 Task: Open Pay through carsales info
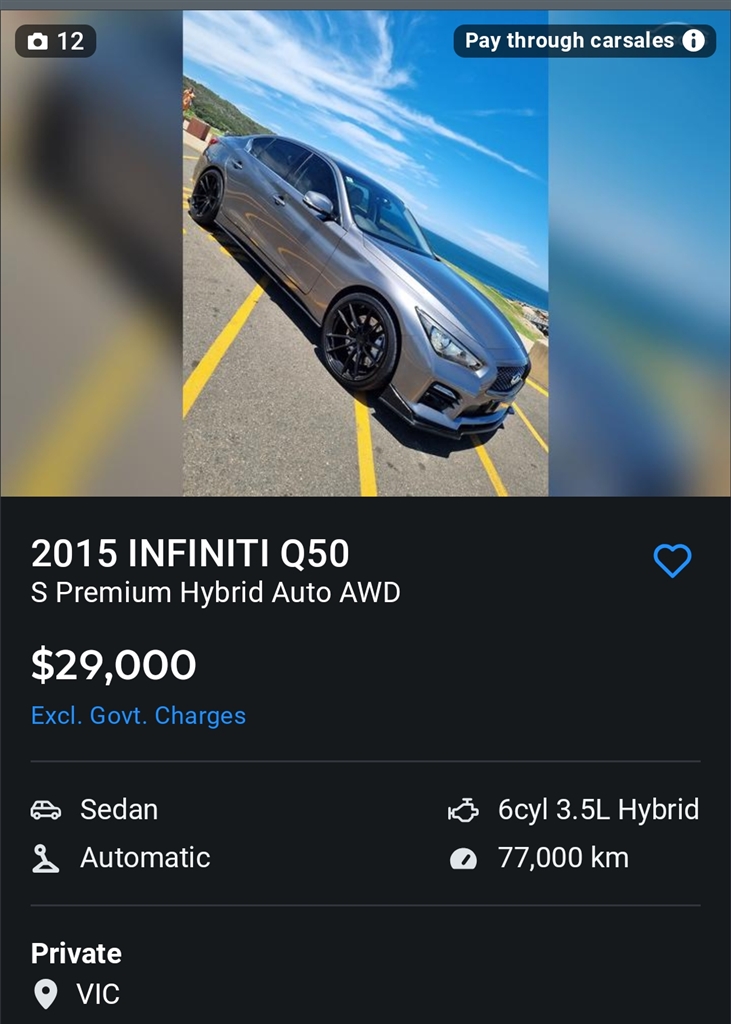(x=693, y=41)
